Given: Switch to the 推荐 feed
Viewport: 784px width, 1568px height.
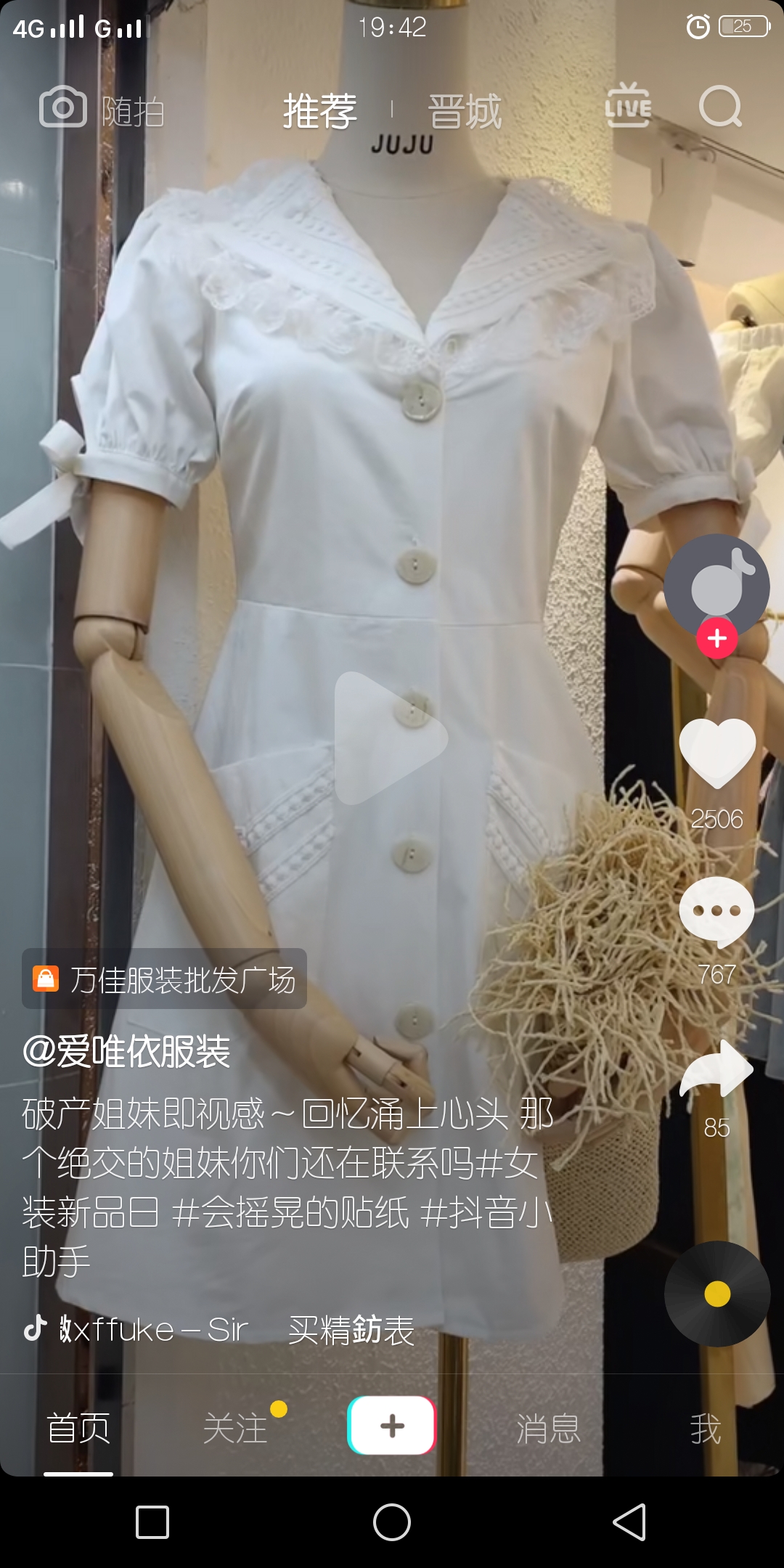Looking at the screenshot, I should coord(320,111).
